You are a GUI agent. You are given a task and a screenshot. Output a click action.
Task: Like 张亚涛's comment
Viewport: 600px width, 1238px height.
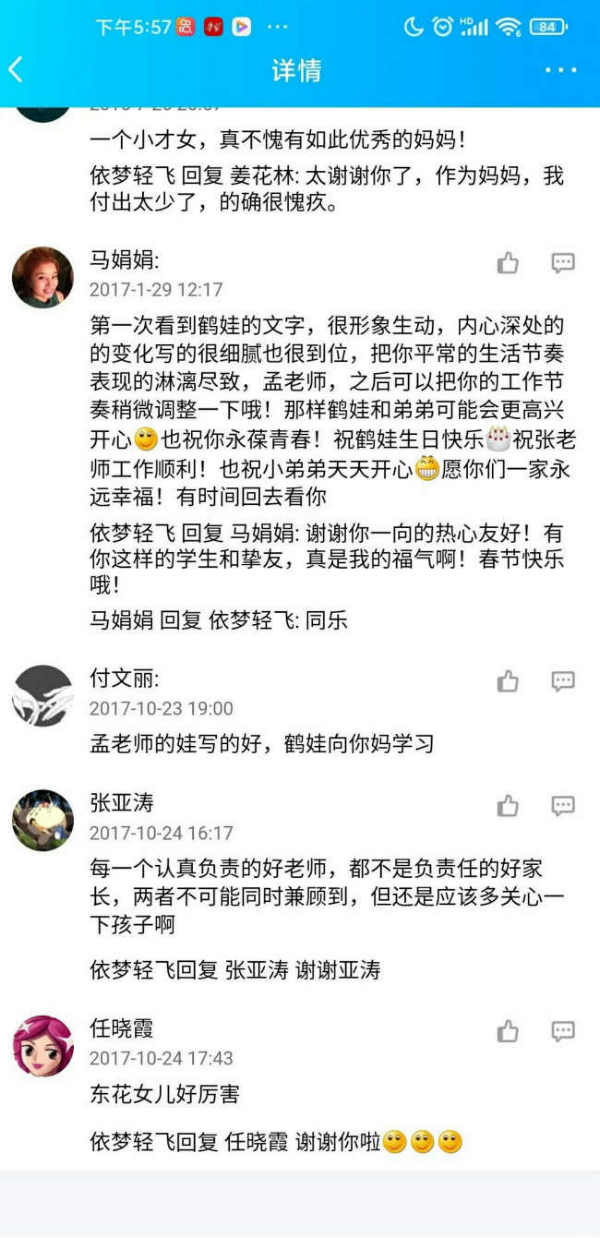(x=508, y=806)
